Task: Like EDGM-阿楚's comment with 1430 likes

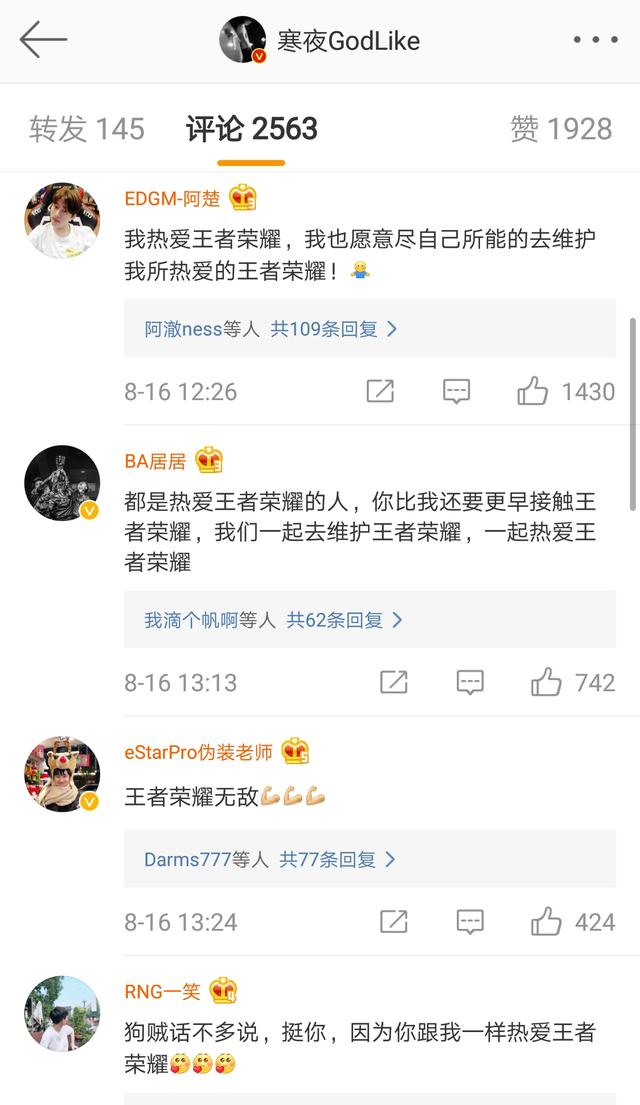Action: (x=532, y=391)
